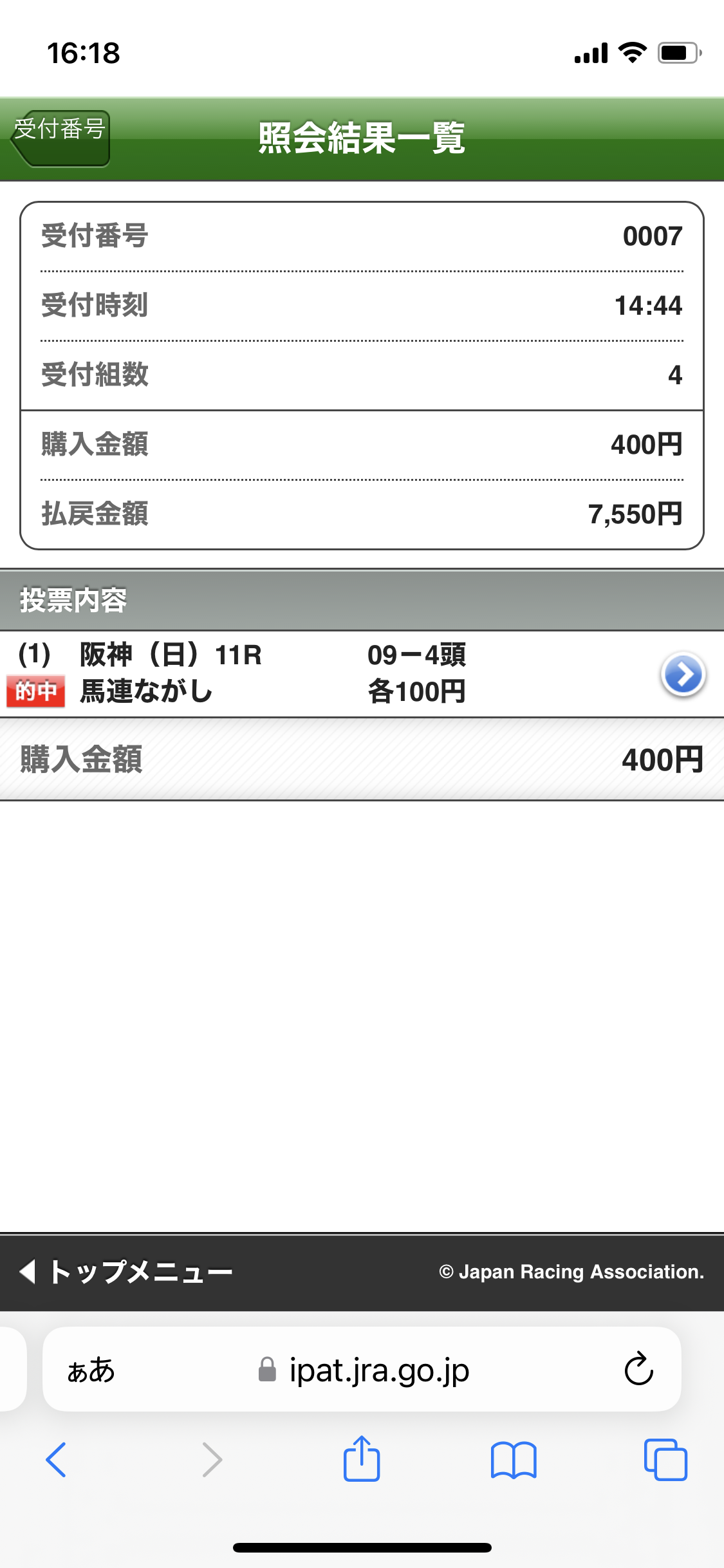Tap the ipat.jra.go.jp address bar
Viewport: 724px width, 1568px height.
pyautogui.click(x=362, y=1369)
